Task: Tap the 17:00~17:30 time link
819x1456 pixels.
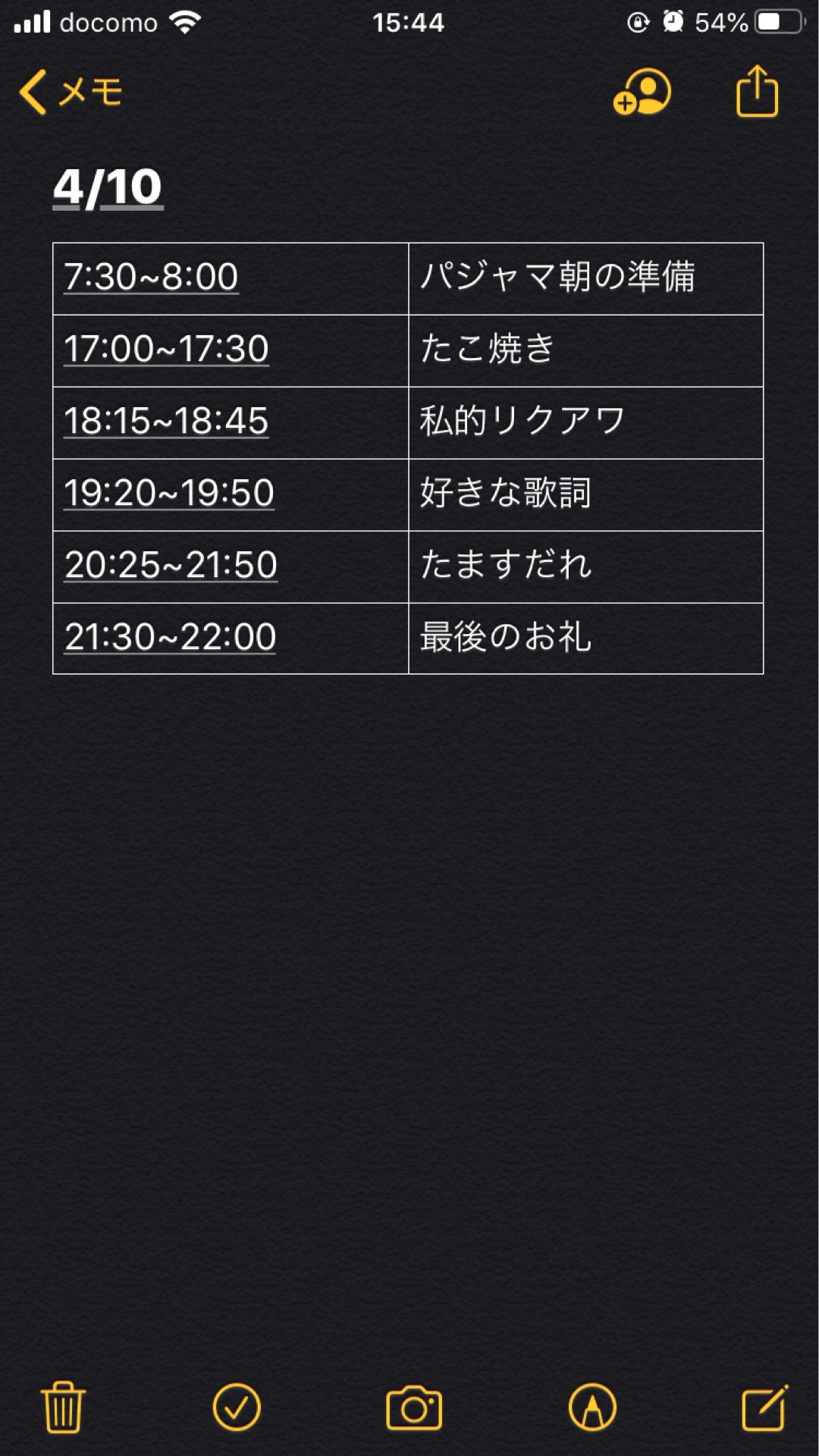Action: click(166, 349)
